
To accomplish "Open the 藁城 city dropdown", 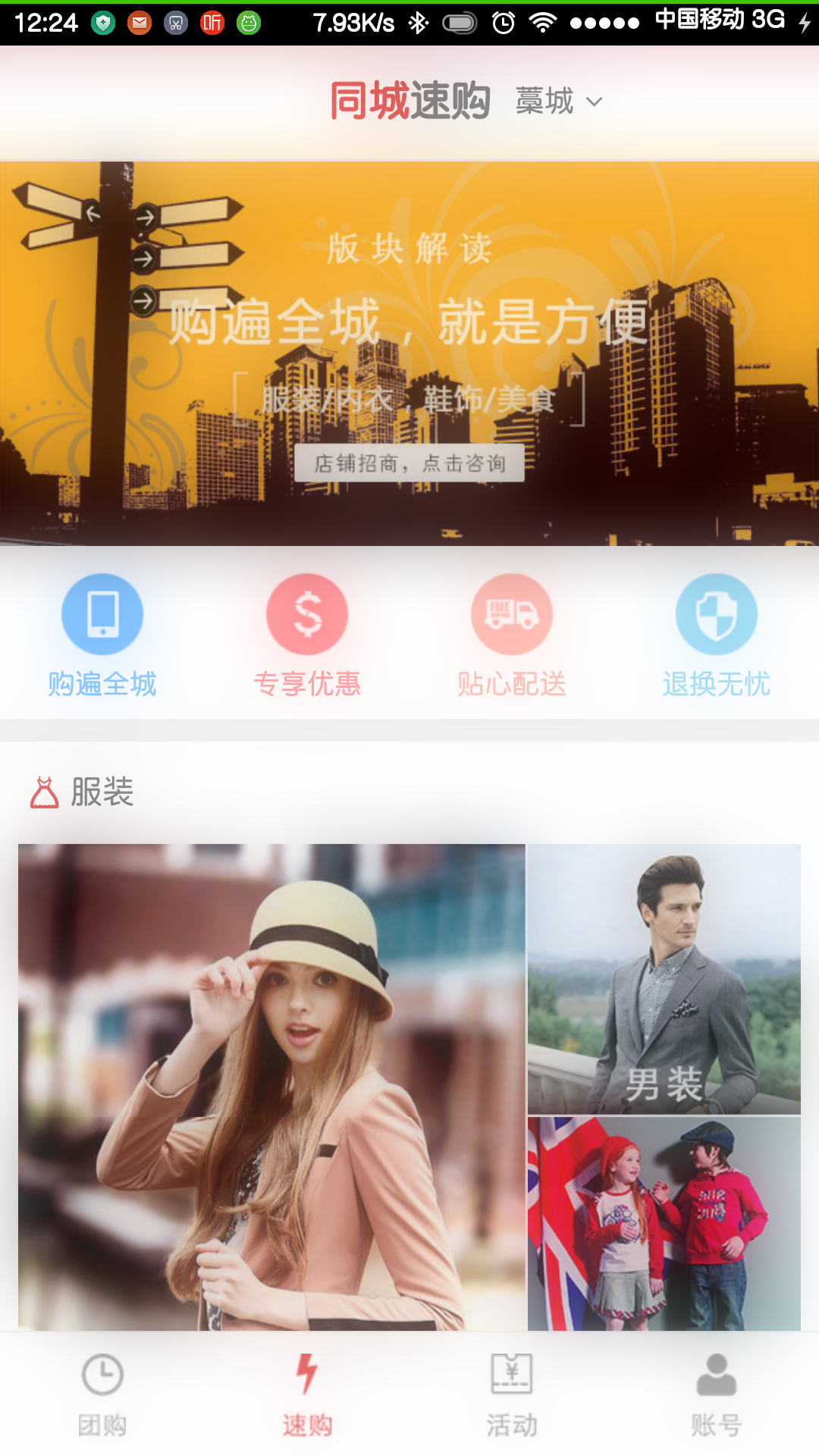I will pos(559,102).
